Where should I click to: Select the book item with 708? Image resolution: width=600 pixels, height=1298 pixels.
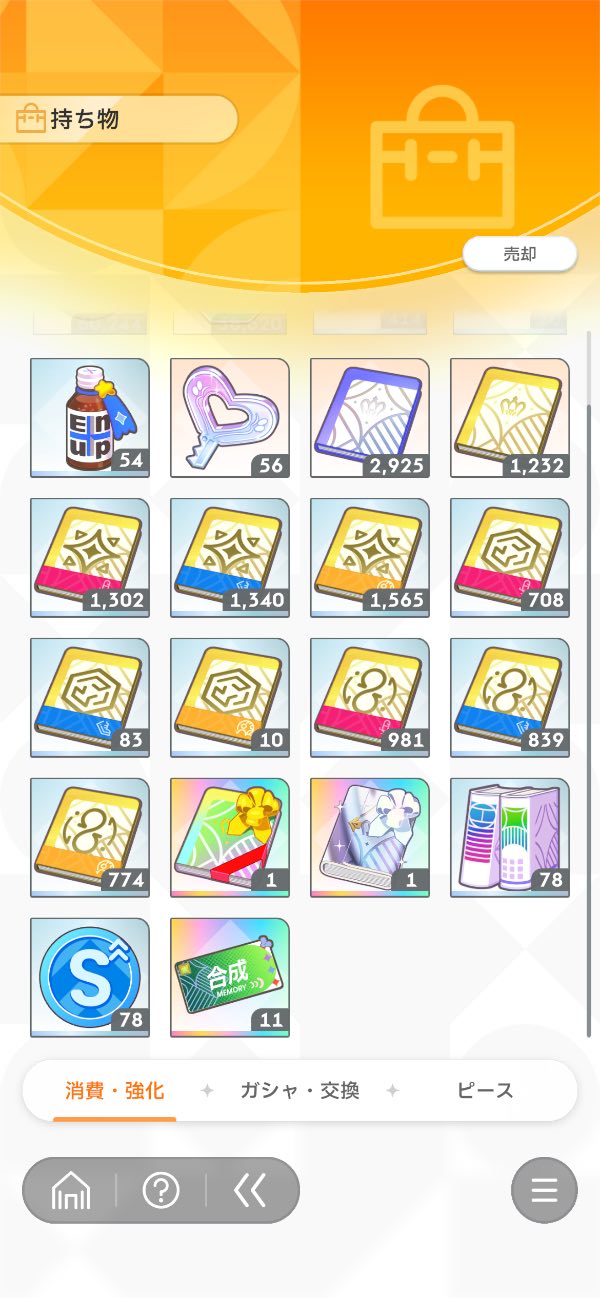510,558
